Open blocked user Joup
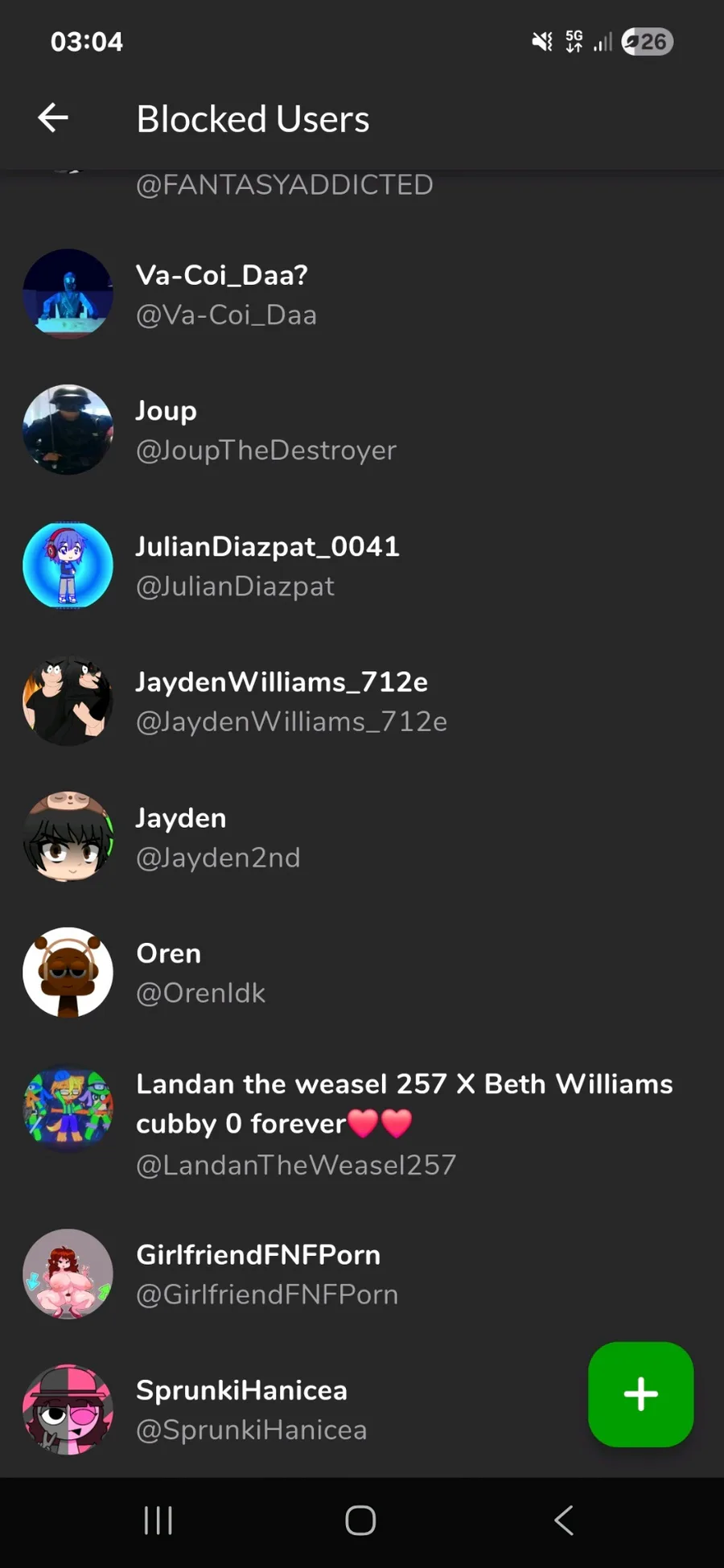 (x=362, y=430)
